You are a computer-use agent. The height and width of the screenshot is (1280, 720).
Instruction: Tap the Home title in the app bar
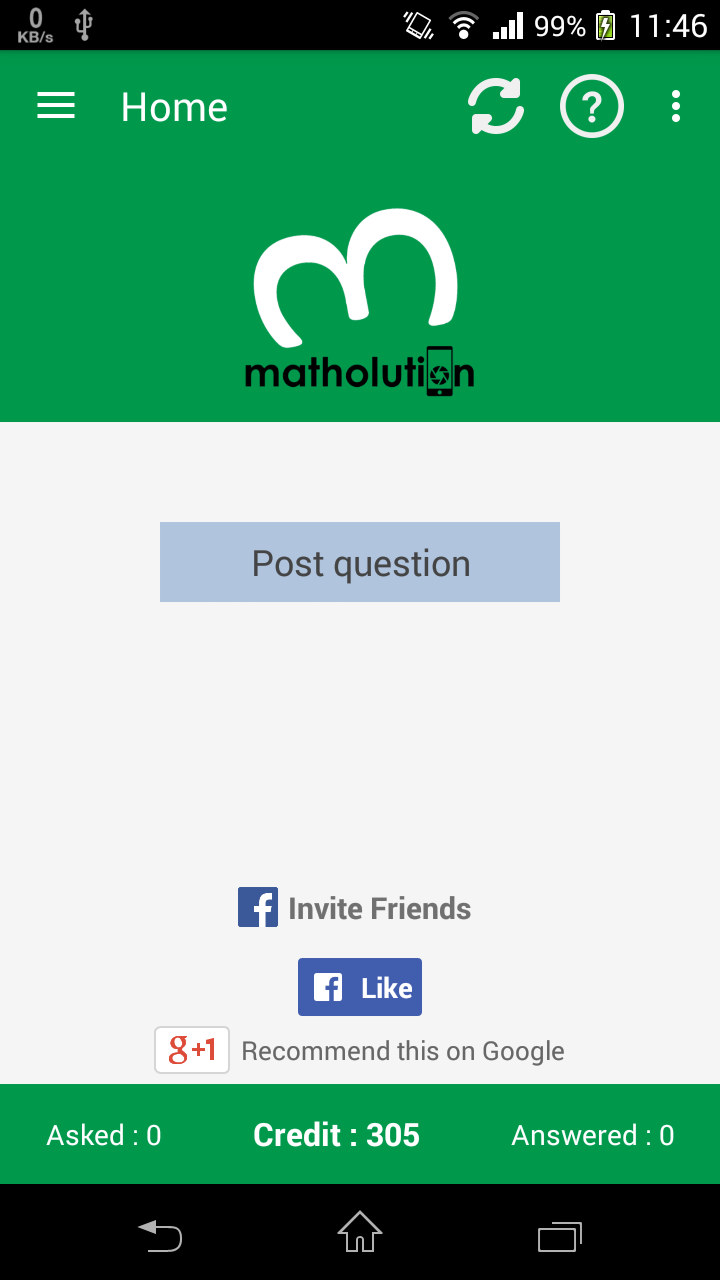pos(173,107)
